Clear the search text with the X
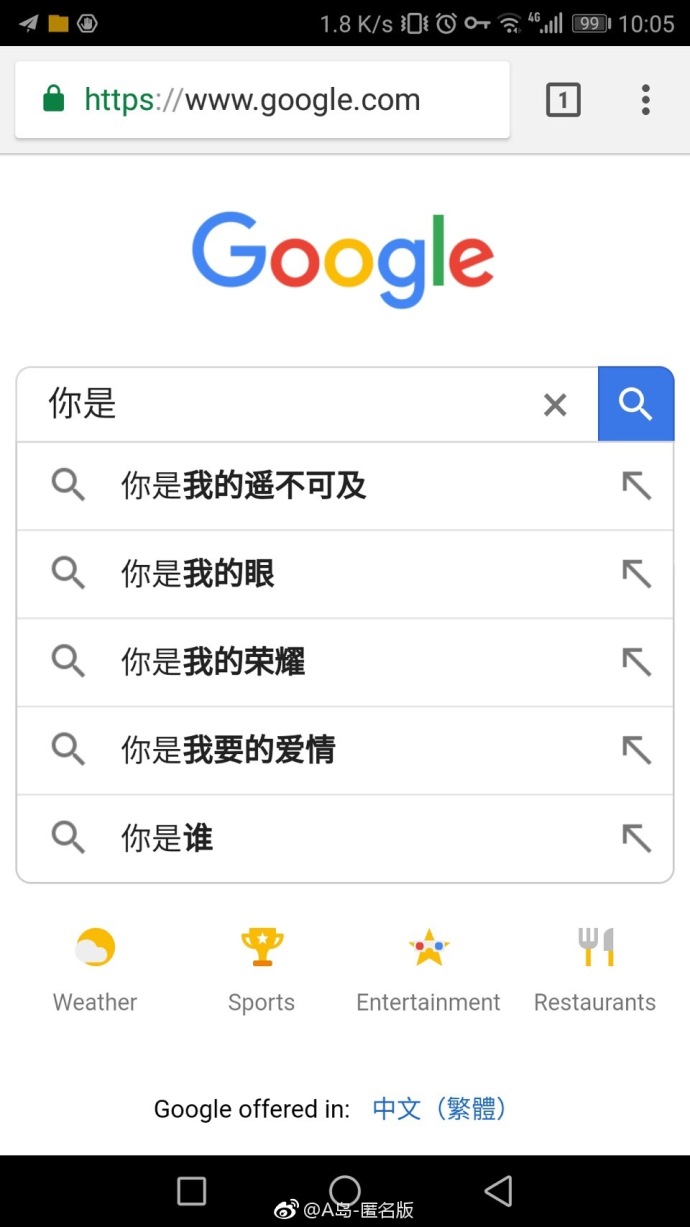The height and width of the screenshot is (1227, 690). (555, 405)
